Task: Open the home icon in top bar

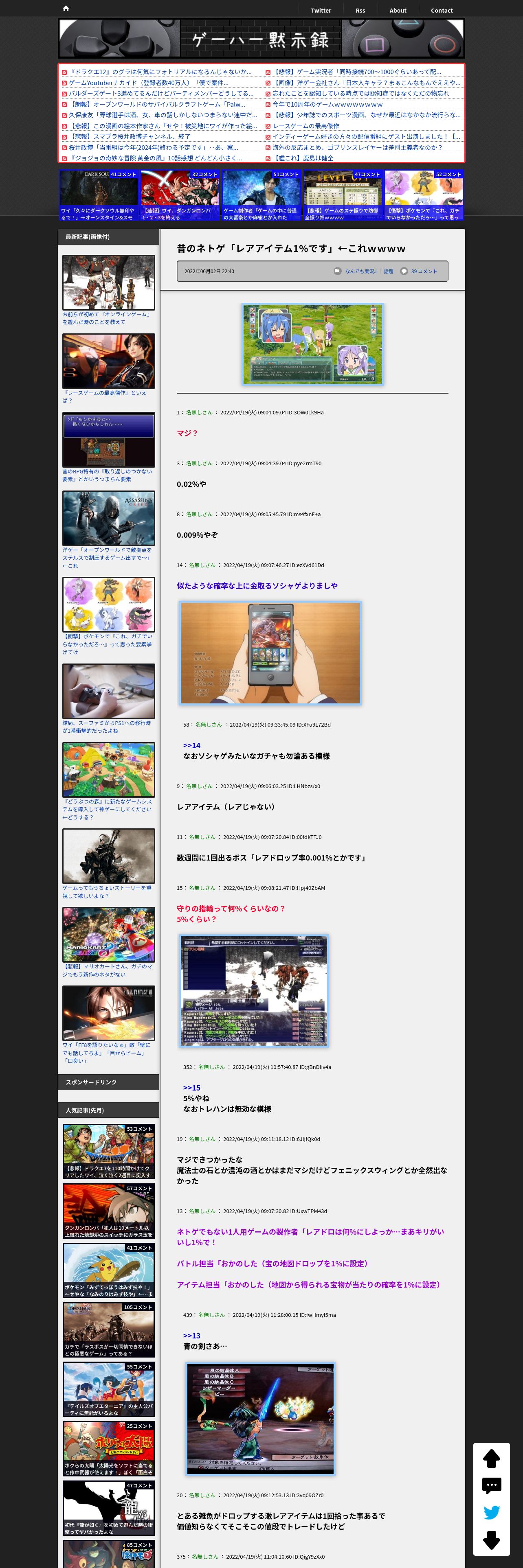Action: (66, 9)
